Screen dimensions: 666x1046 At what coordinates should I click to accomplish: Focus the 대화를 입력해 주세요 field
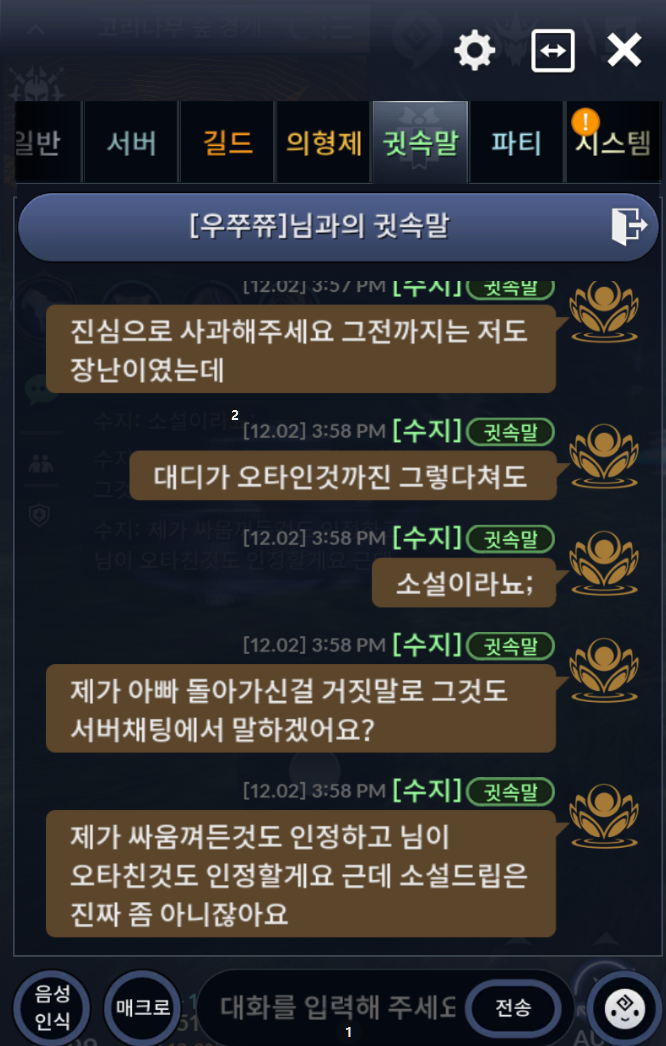pyautogui.click(x=335, y=1006)
